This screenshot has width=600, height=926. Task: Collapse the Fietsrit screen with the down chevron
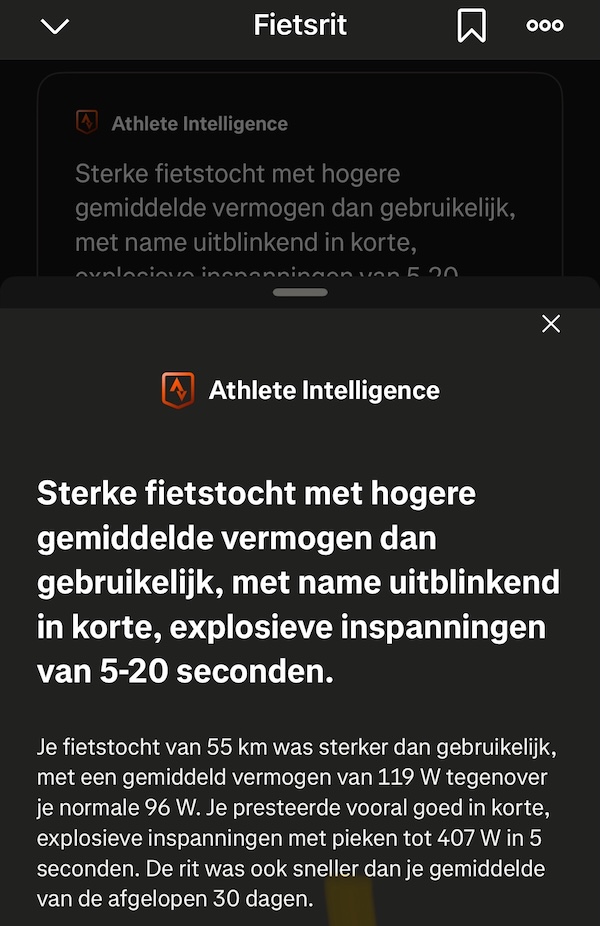point(55,27)
